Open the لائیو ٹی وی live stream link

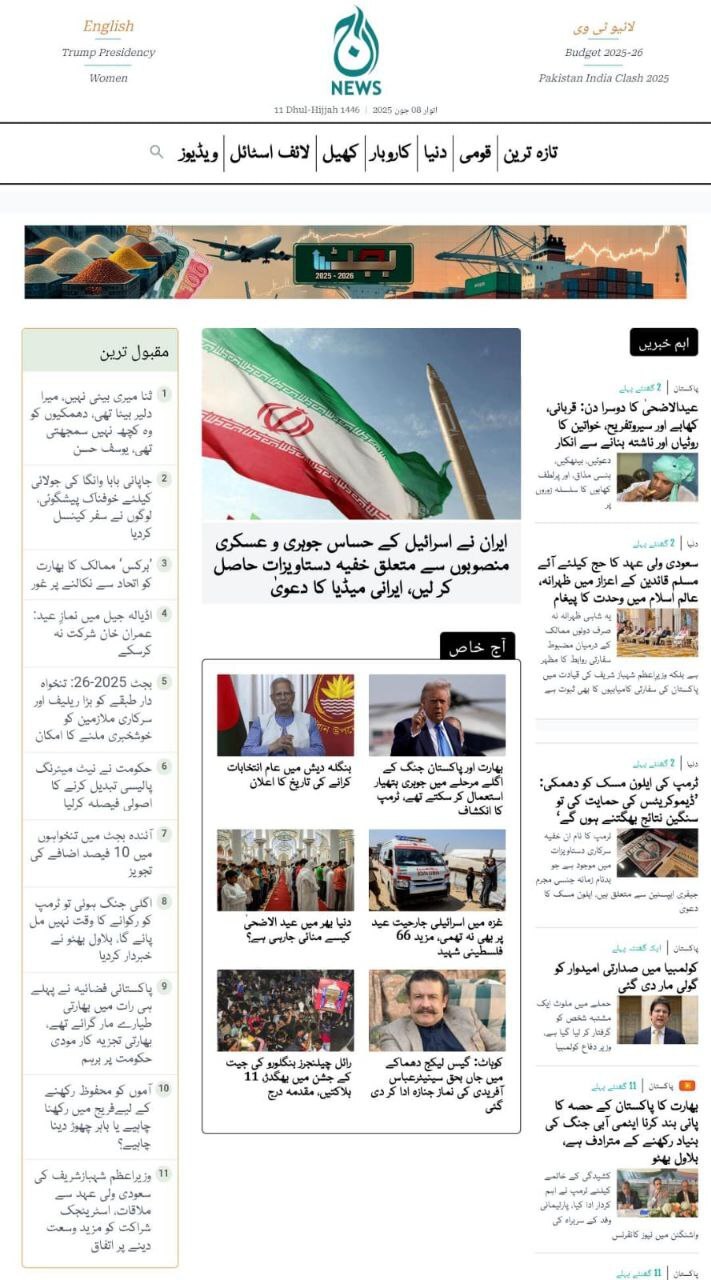(603, 26)
